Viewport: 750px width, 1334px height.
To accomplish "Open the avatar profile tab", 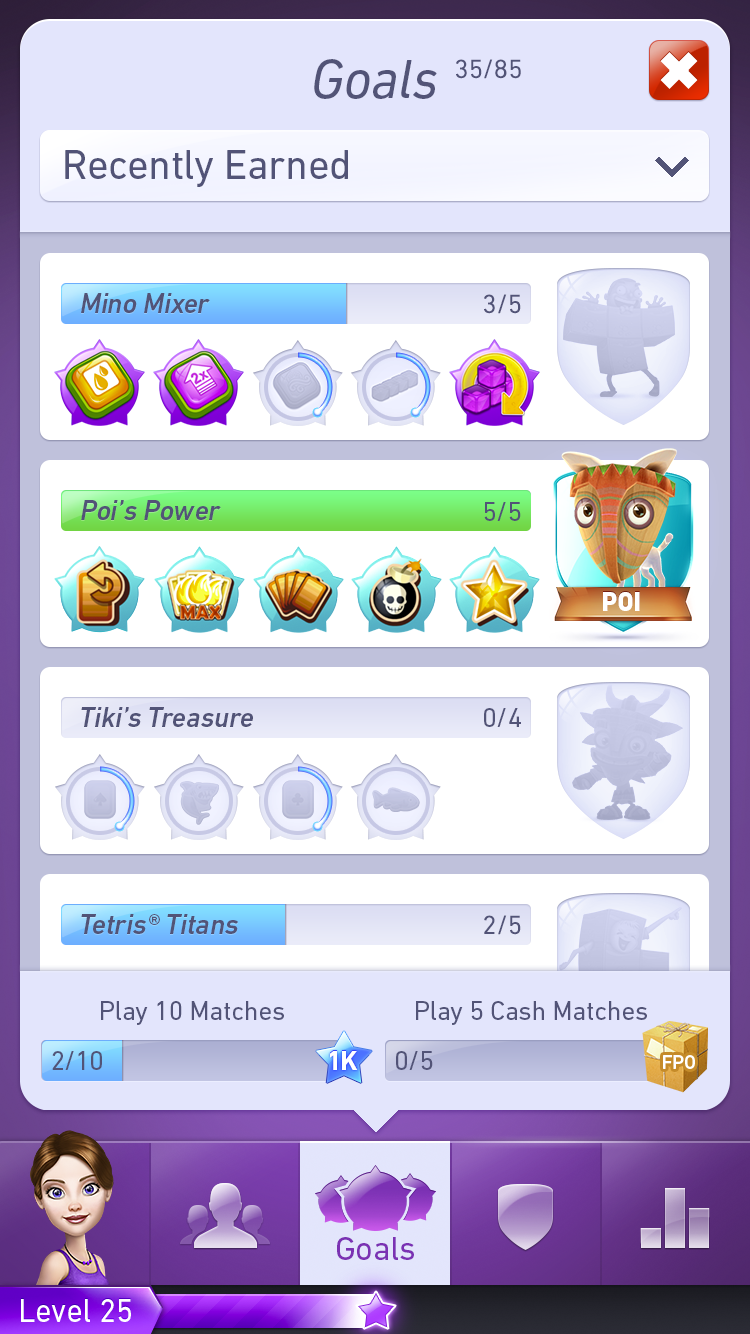I will click(74, 1212).
